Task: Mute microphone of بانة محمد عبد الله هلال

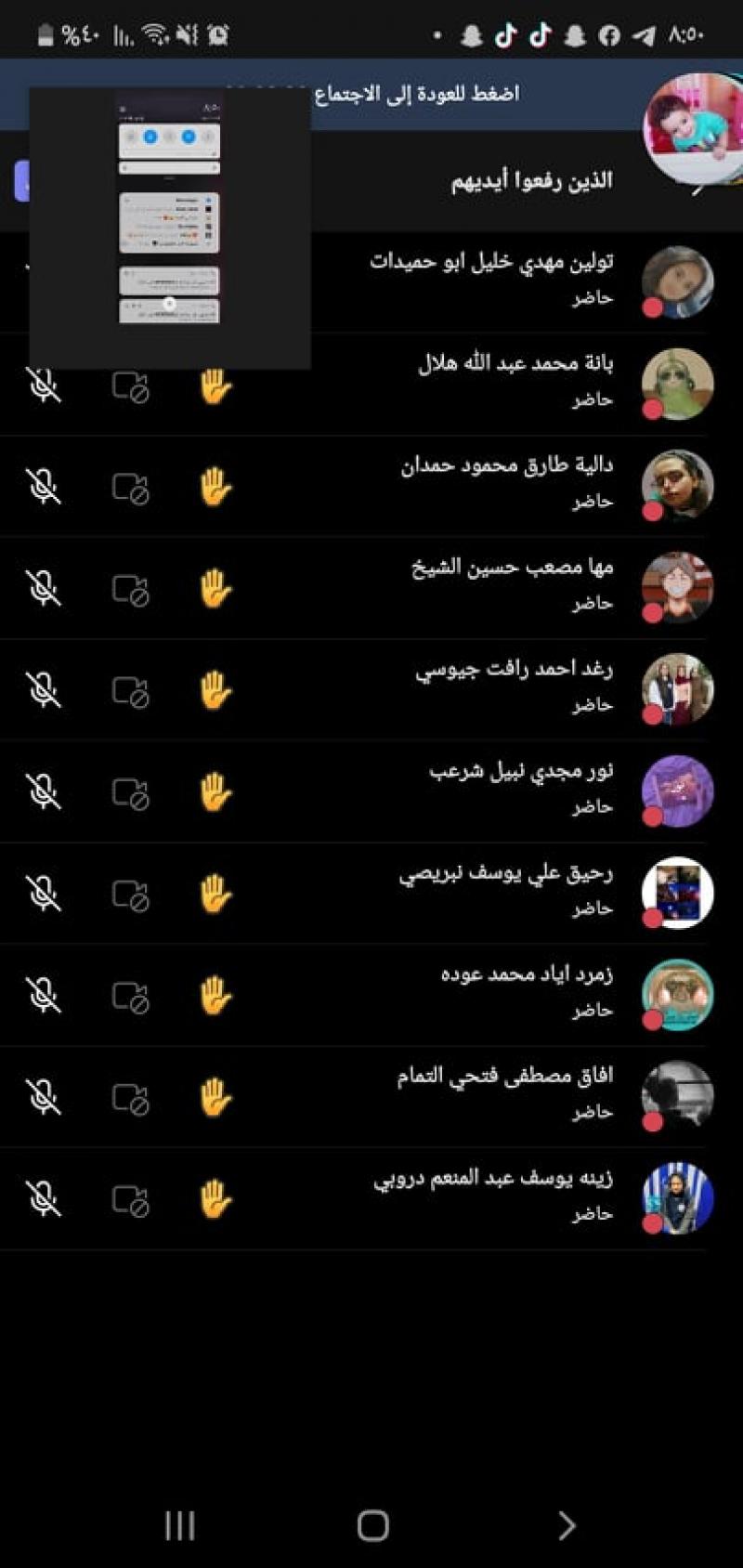Action: click(44, 385)
